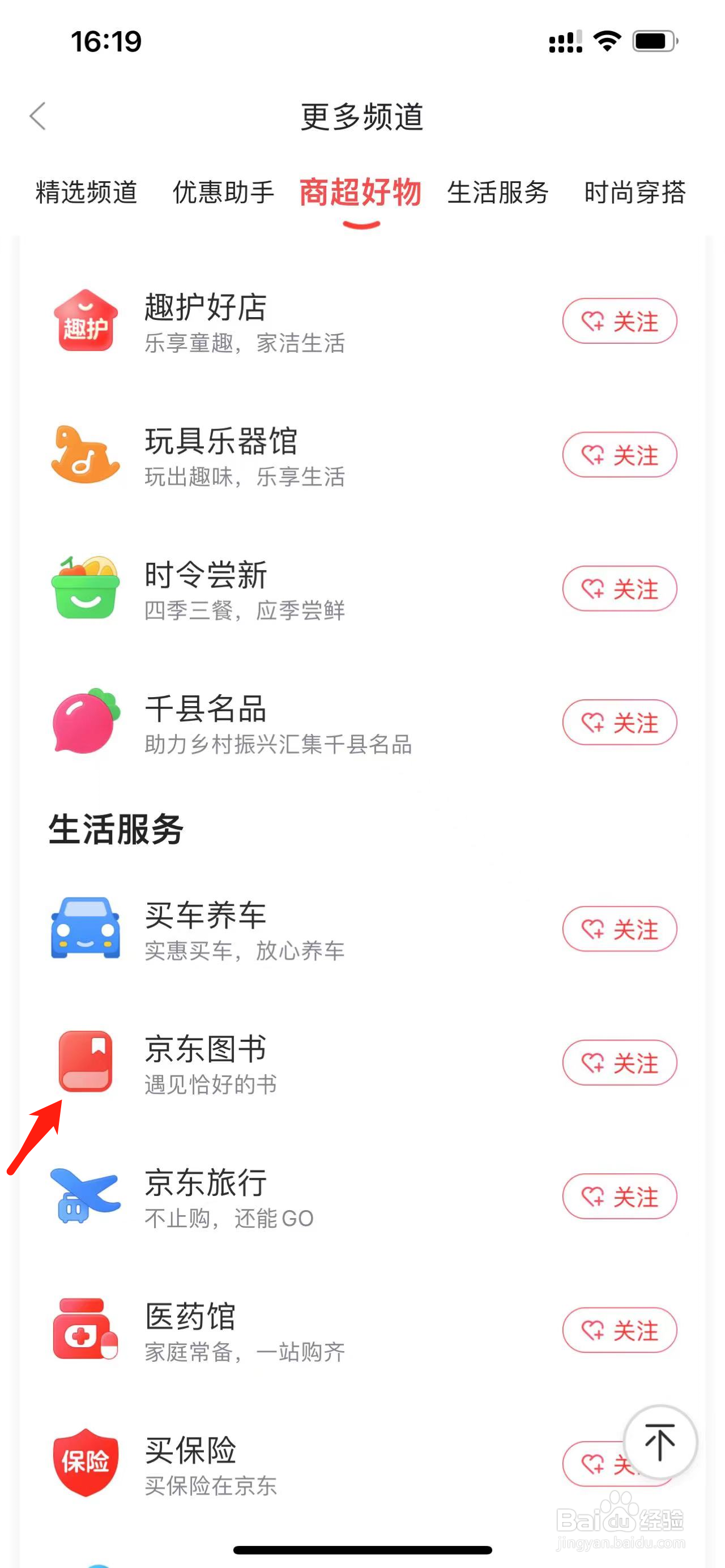Viewport: 725px width, 1568px height.
Task: Follow the 京东旅行 channel
Action: 619,1197
